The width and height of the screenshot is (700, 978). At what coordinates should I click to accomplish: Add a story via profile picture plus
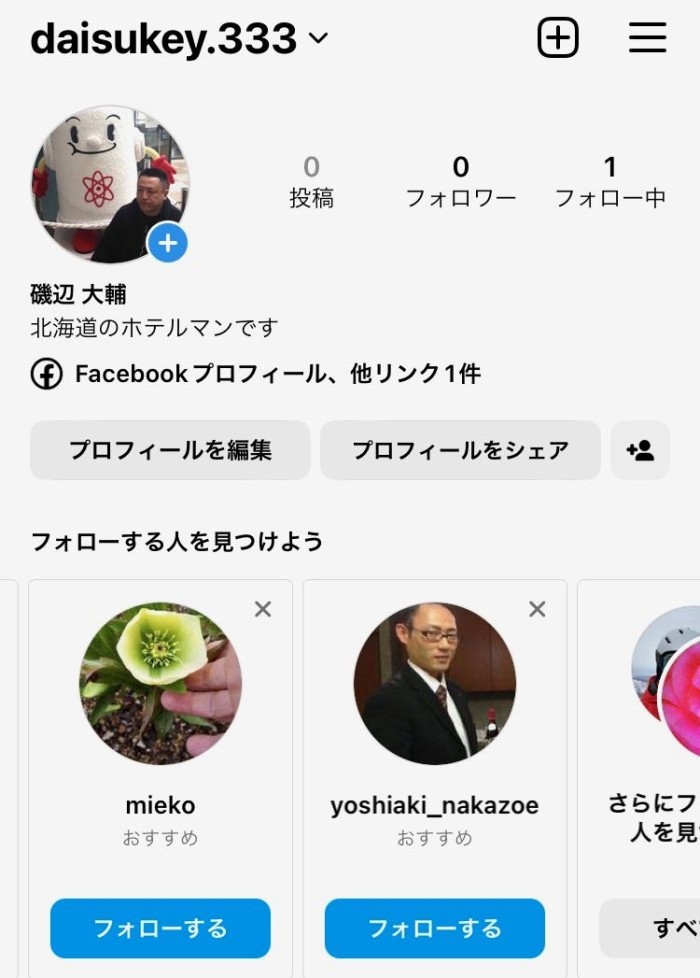(167, 243)
